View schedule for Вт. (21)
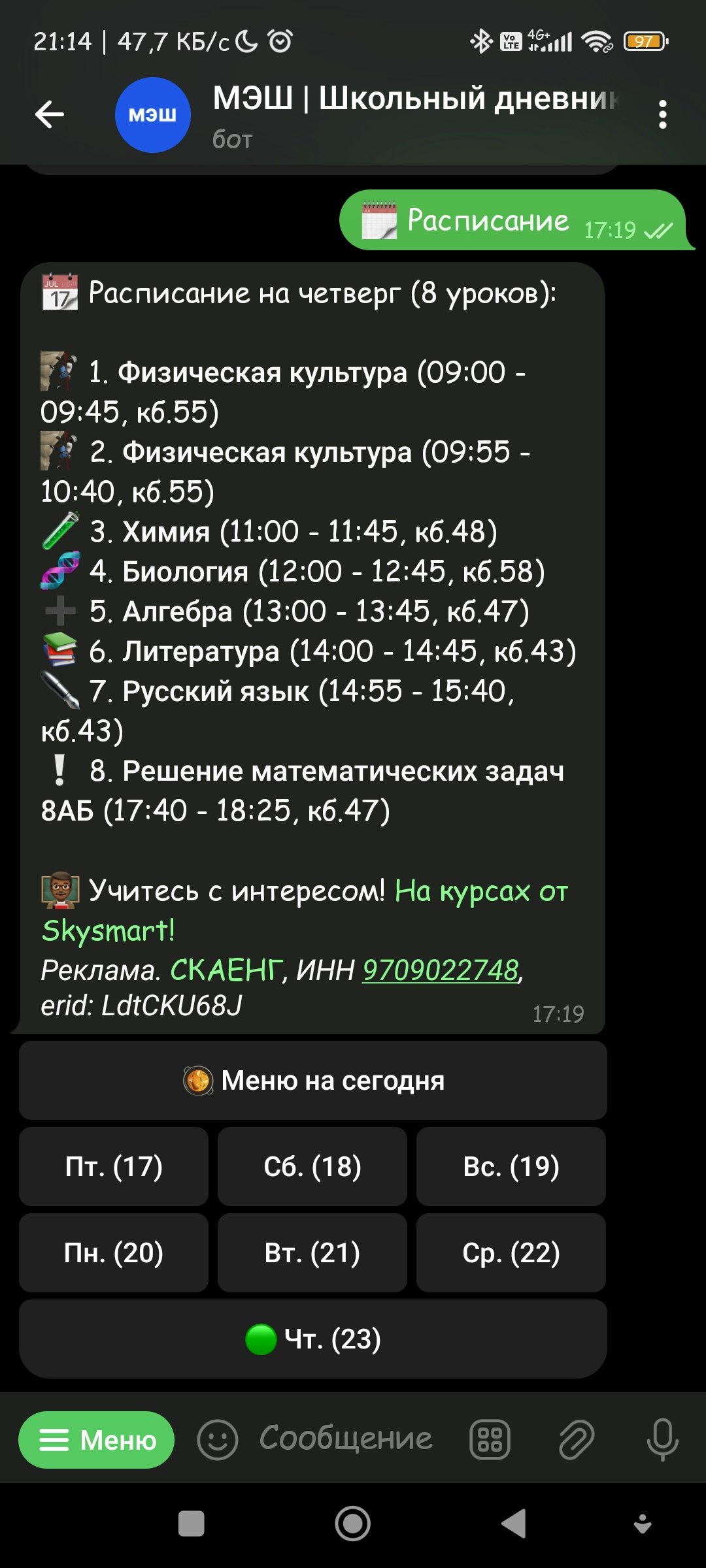Screen dimensions: 706x1568 [x=312, y=1252]
